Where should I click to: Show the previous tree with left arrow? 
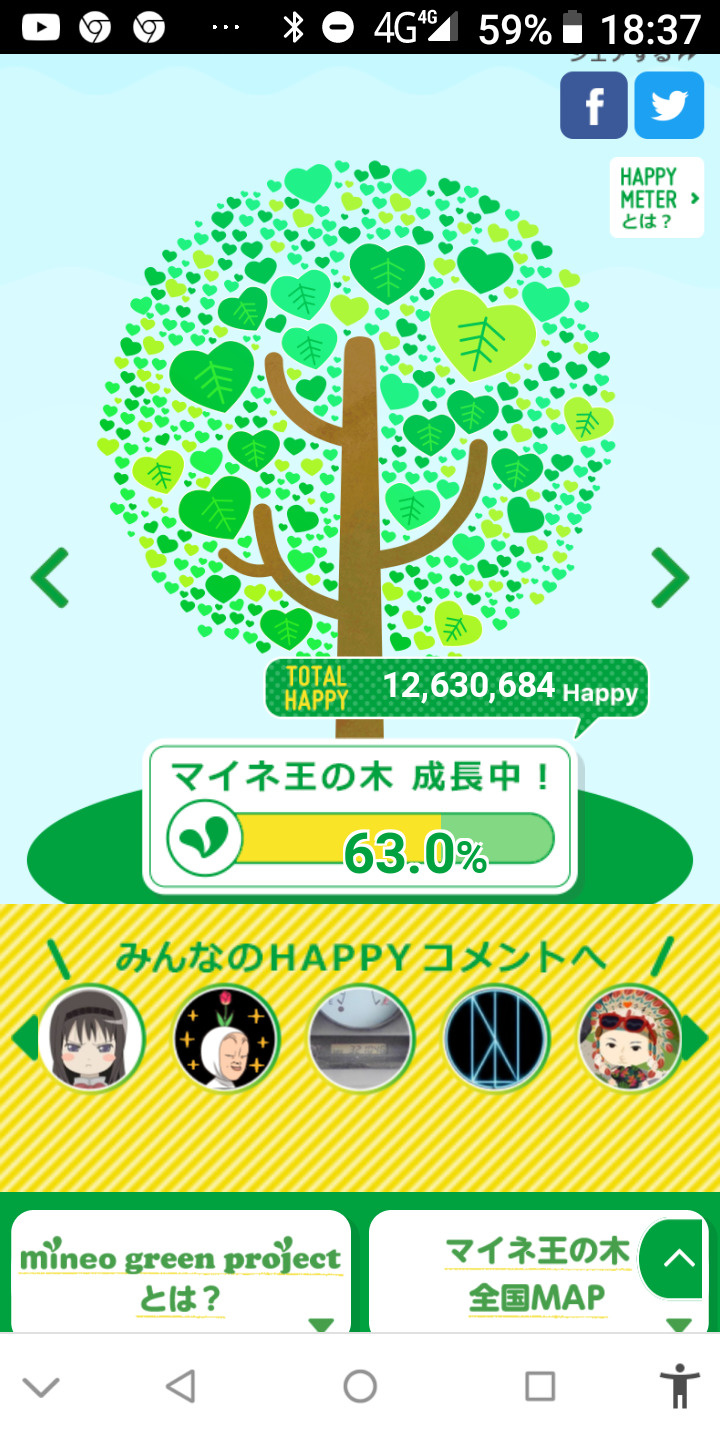(x=50, y=578)
